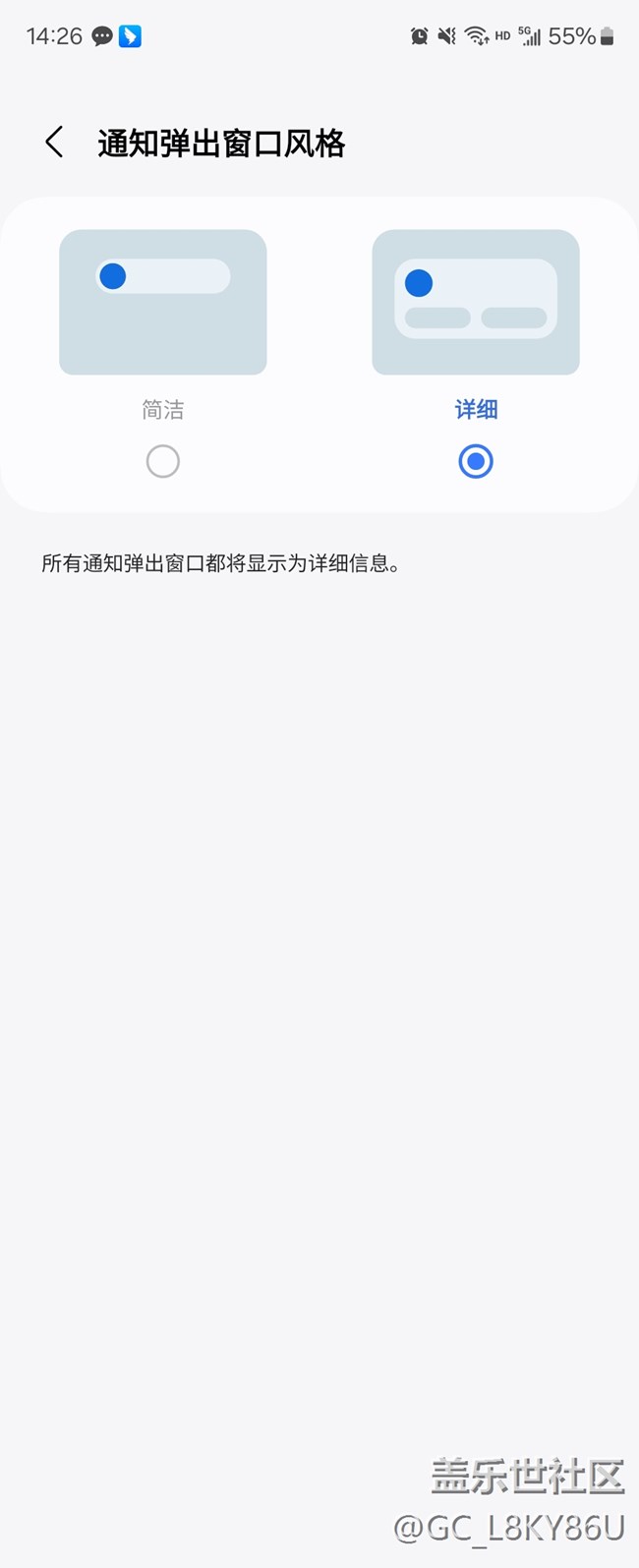Tap the 简洁 style preview image
The height and width of the screenshot is (1568, 639).
point(163,302)
